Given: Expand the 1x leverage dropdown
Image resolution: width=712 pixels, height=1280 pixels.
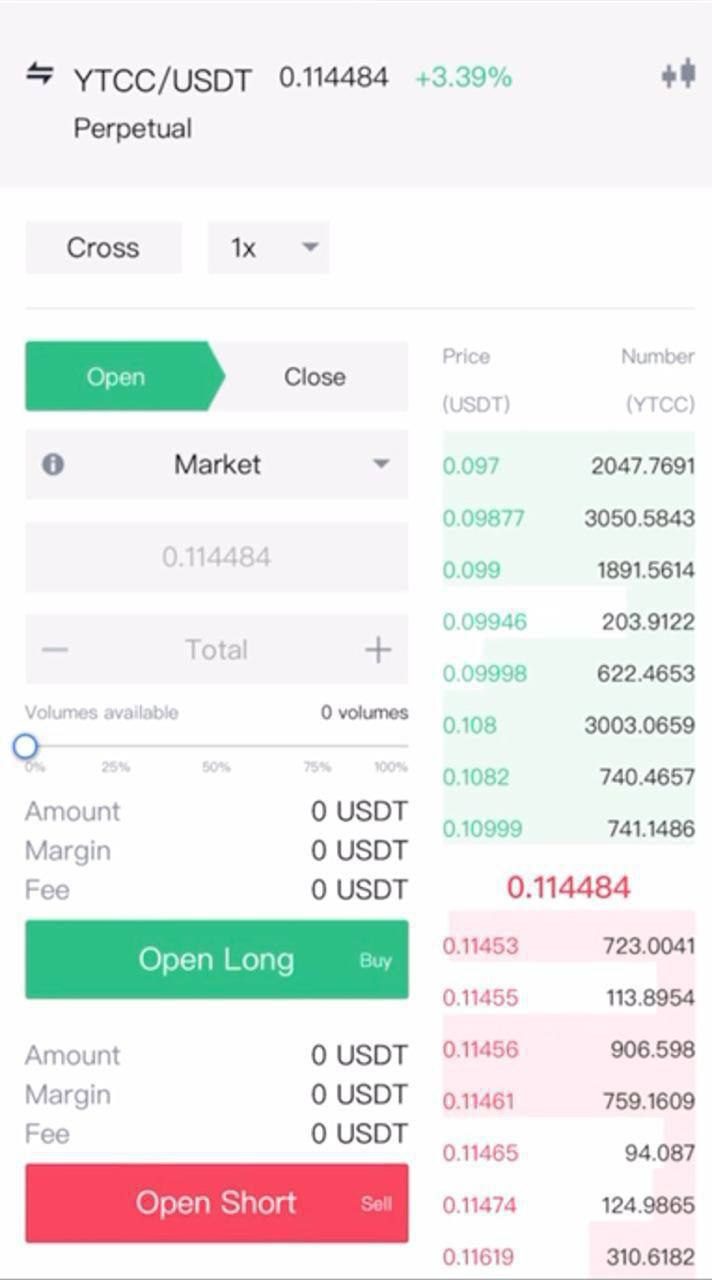Looking at the screenshot, I should (268, 248).
